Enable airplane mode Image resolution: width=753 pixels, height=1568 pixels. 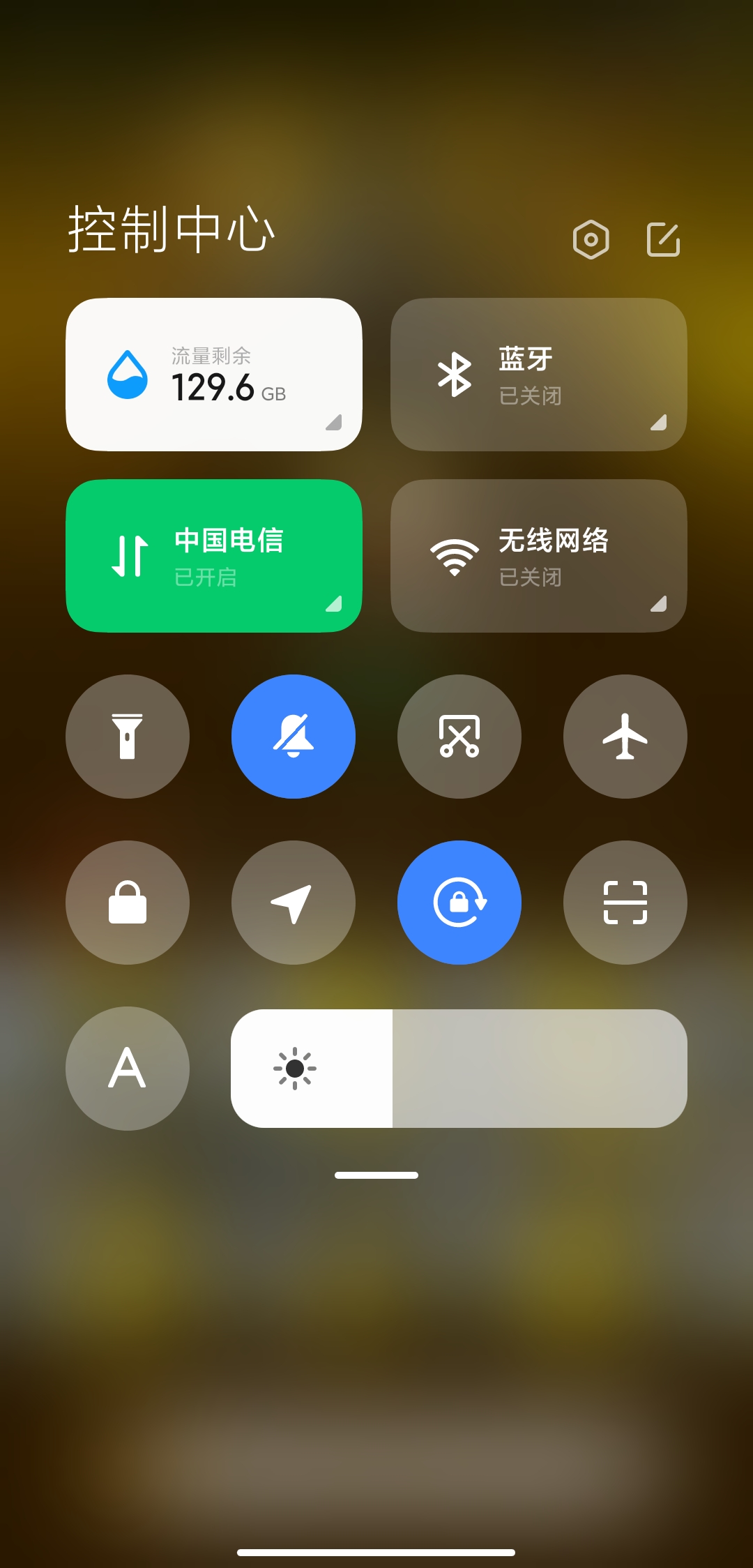coord(625,737)
